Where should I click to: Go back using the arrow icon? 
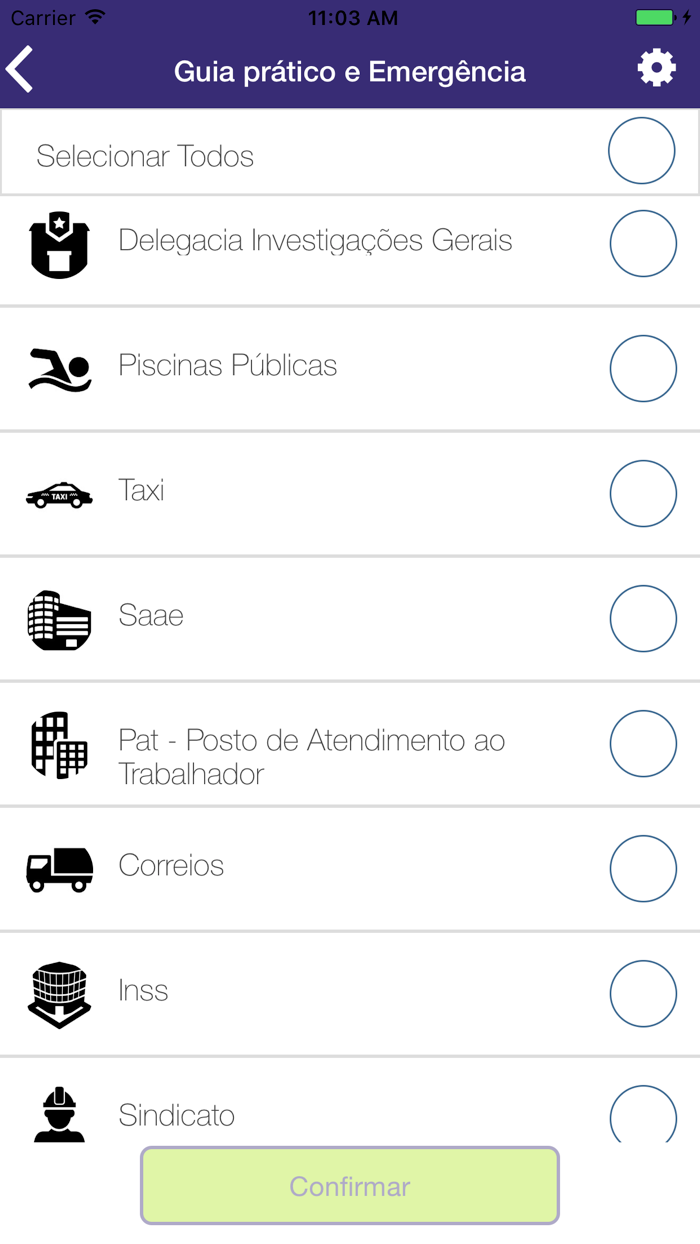click(22, 70)
